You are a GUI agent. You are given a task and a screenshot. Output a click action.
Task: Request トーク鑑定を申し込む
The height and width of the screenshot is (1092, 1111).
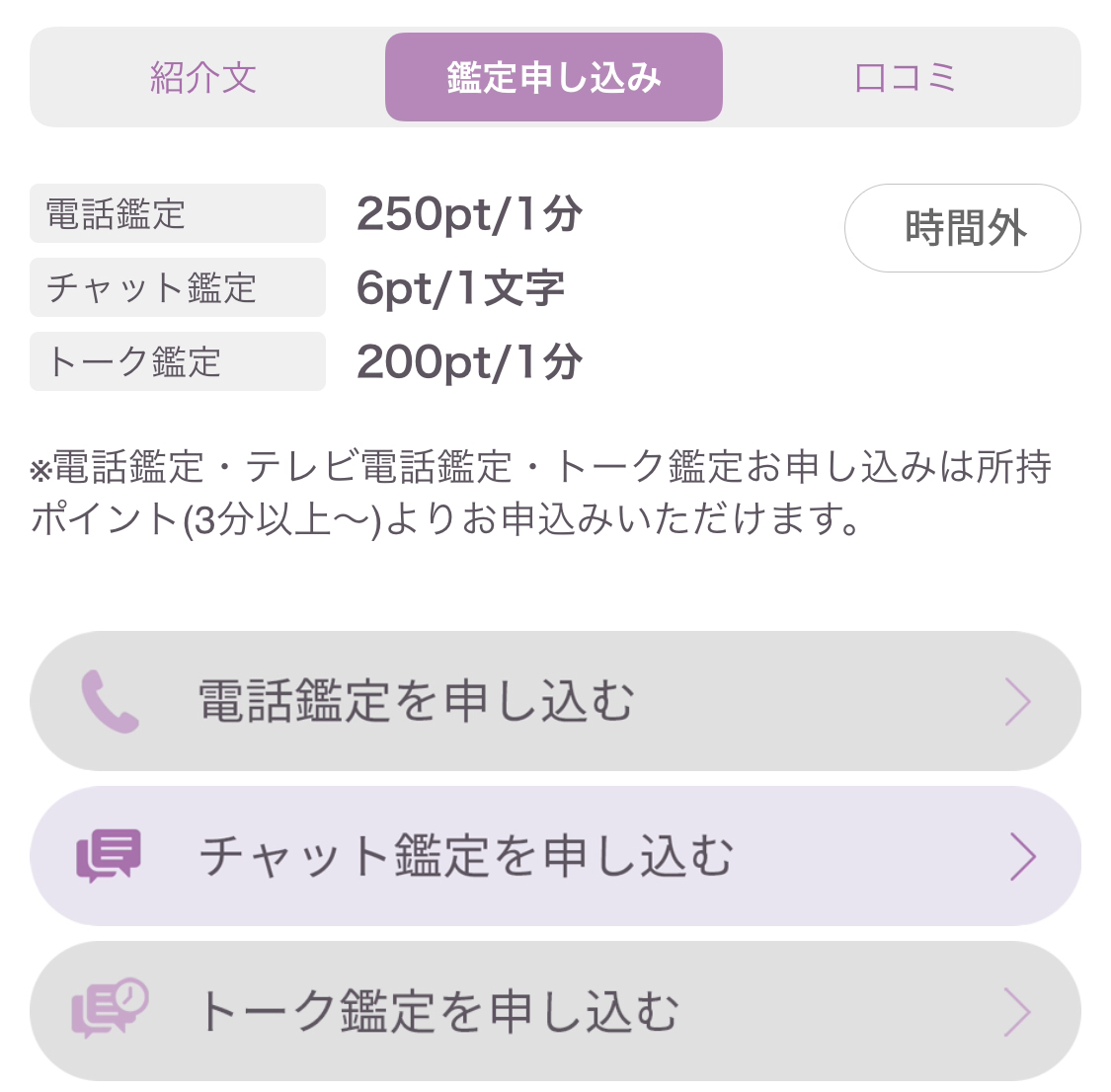[x=555, y=1011]
